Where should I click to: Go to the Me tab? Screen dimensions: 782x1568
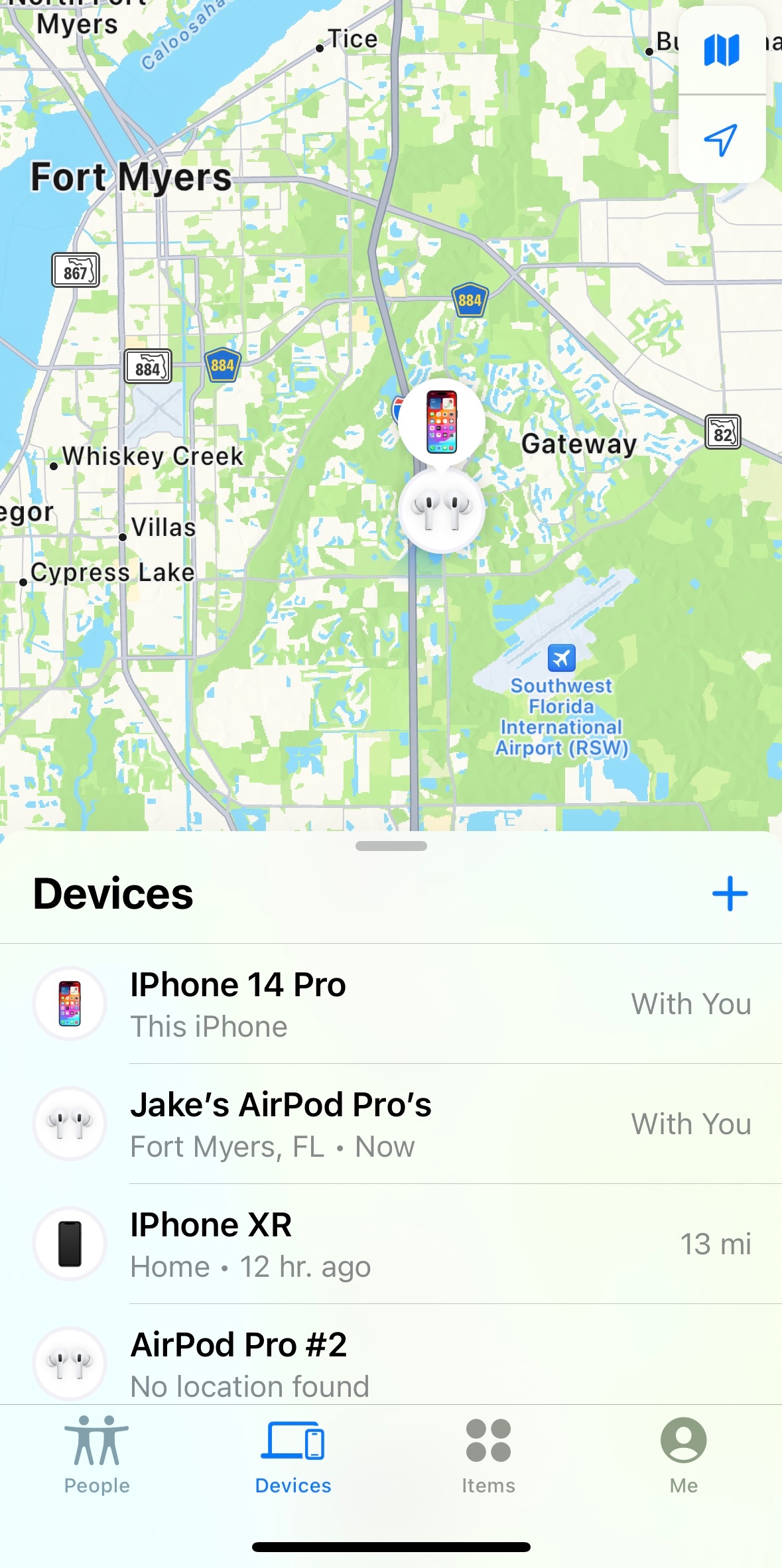coord(683,1455)
